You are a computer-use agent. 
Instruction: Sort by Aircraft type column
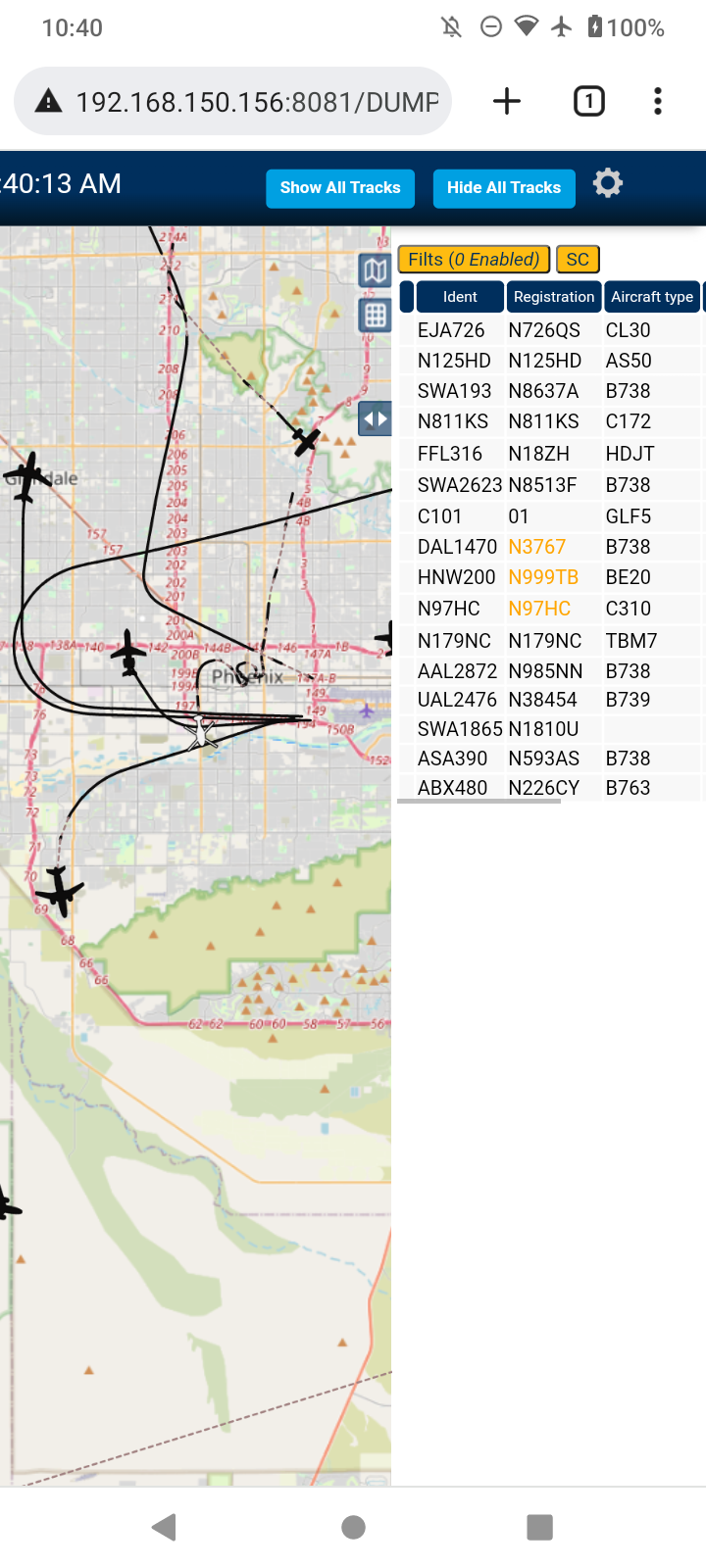652,297
